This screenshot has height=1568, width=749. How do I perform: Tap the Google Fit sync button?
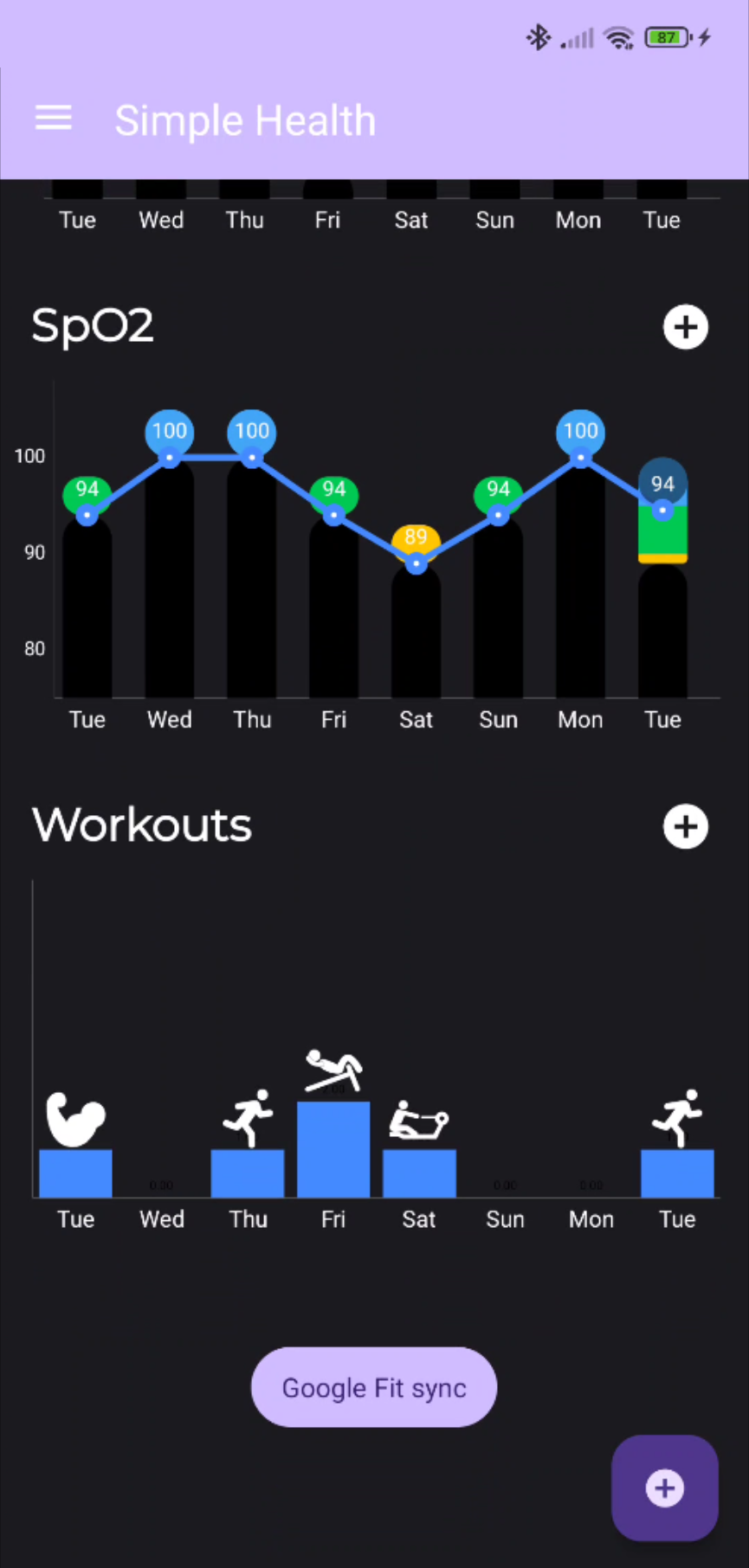tap(374, 1387)
